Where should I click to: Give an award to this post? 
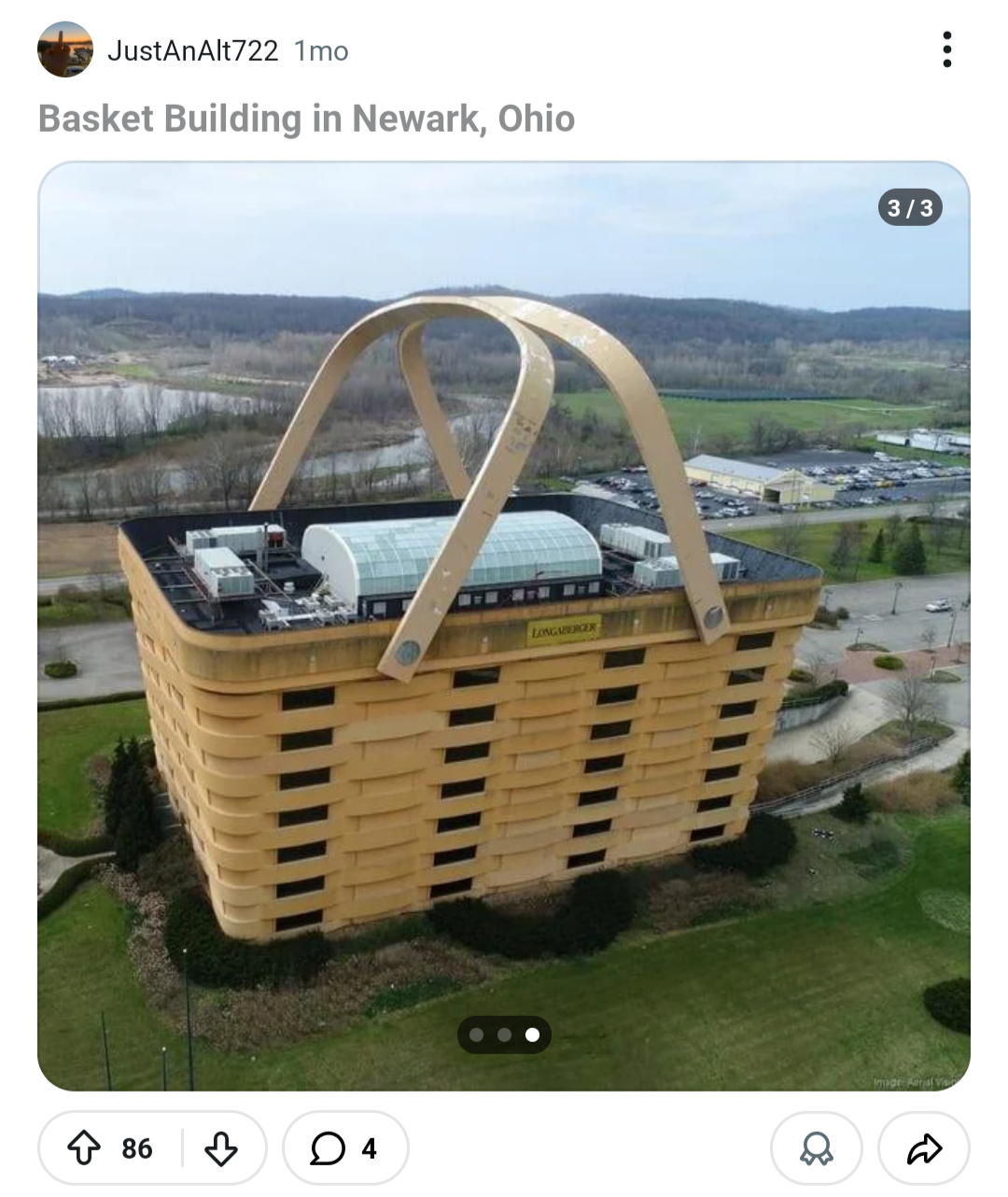[816, 1148]
